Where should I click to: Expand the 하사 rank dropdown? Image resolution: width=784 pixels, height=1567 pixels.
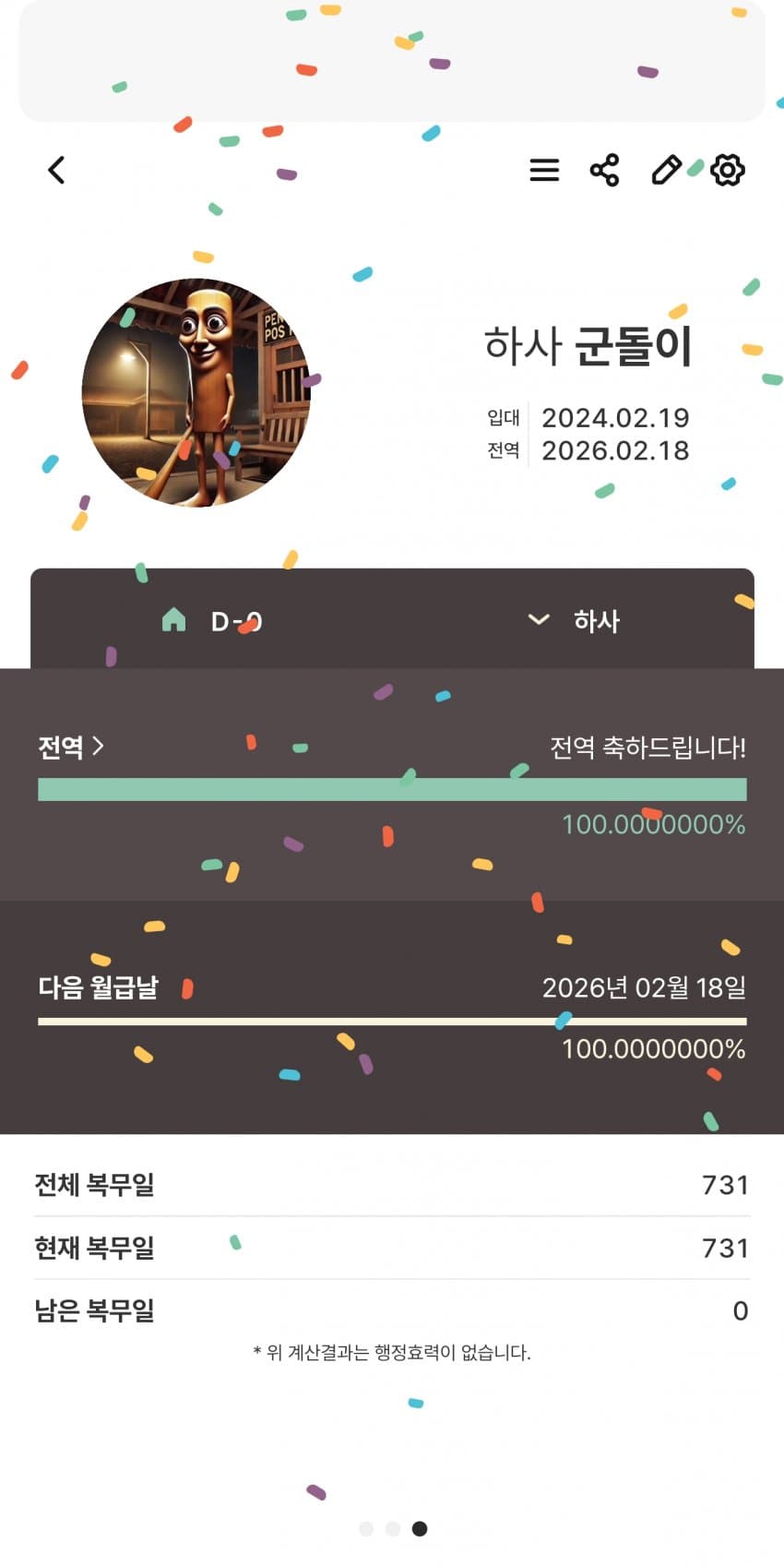coord(574,620)
